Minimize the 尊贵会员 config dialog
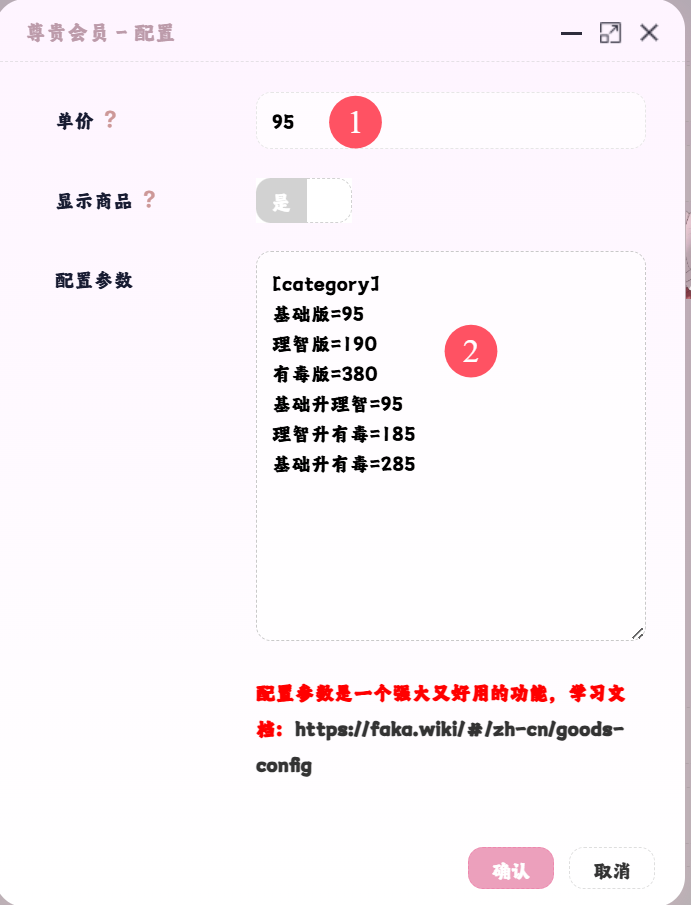The height and width of the screenshot is (905, 691). point(571,33)
